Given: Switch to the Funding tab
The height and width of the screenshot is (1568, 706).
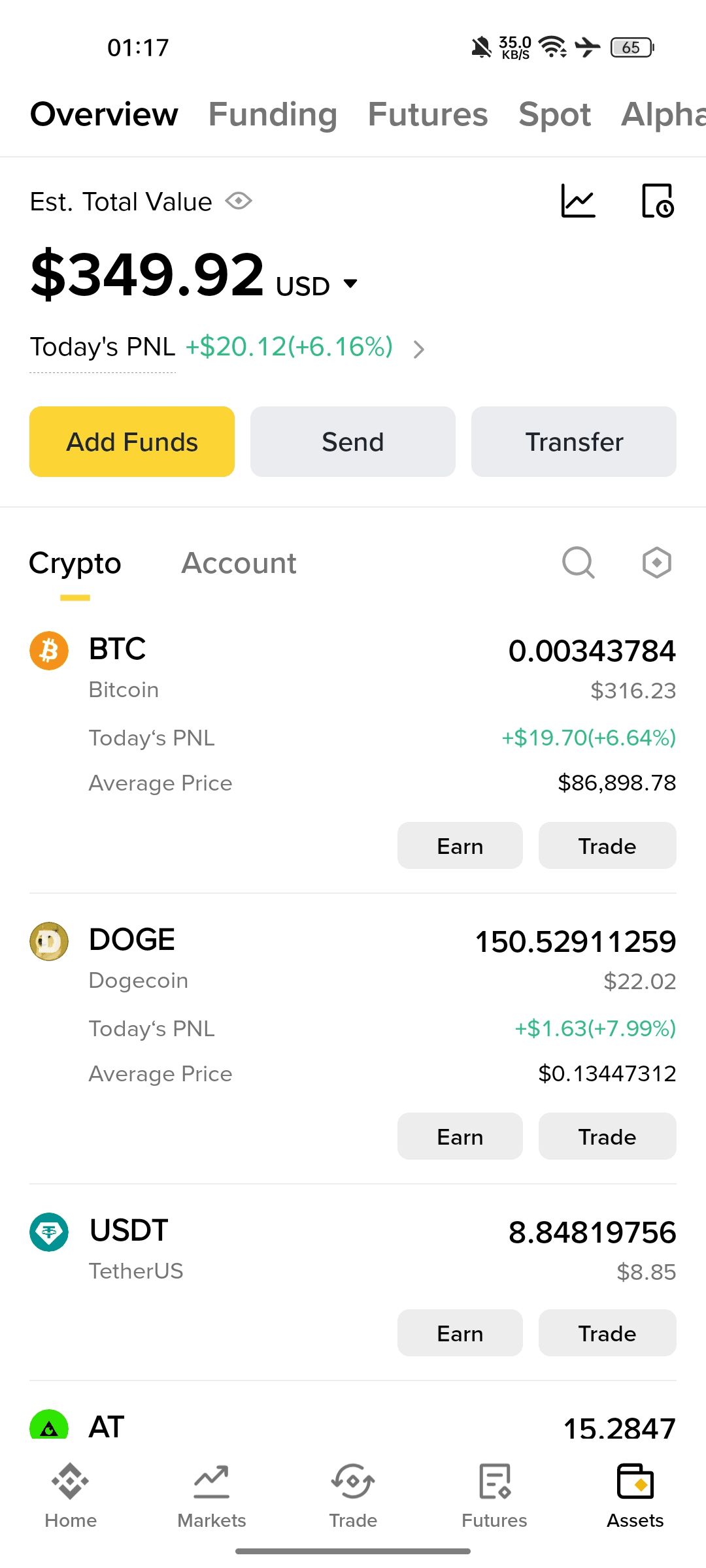Looking at the screenshot, I should 273,114.
